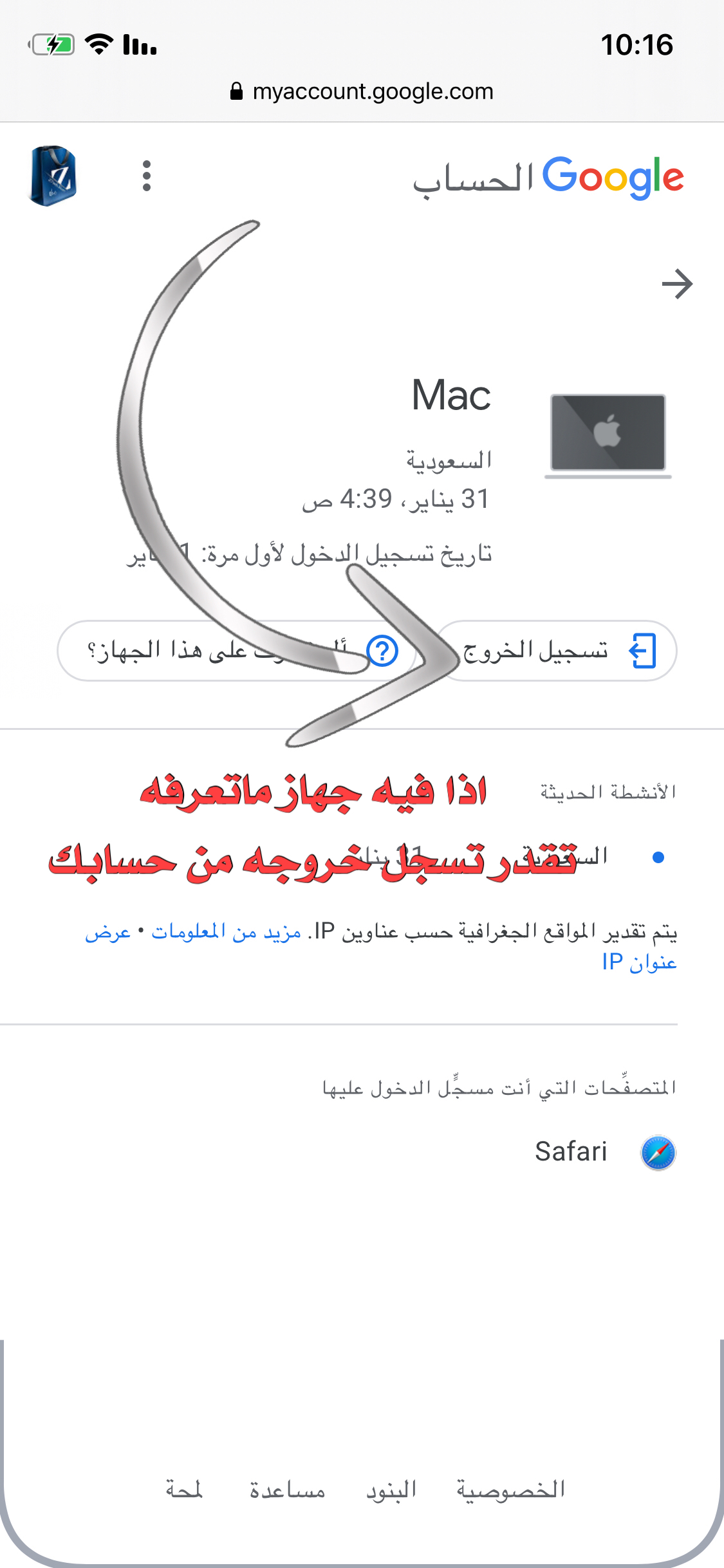Tap the تسجيل الخروج sign-out button

pos(556,651)
